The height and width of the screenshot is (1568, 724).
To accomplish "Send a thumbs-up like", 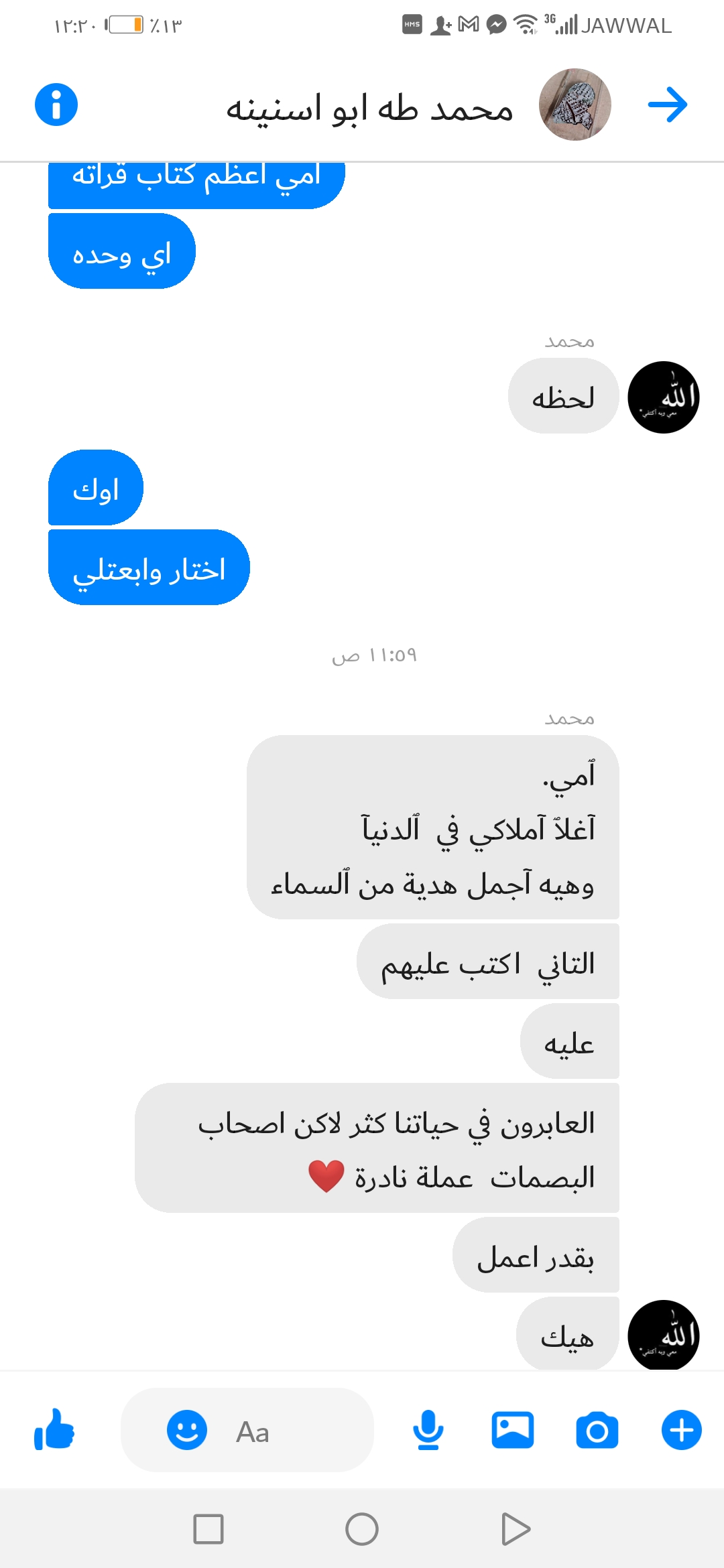I will point(54,1431).
